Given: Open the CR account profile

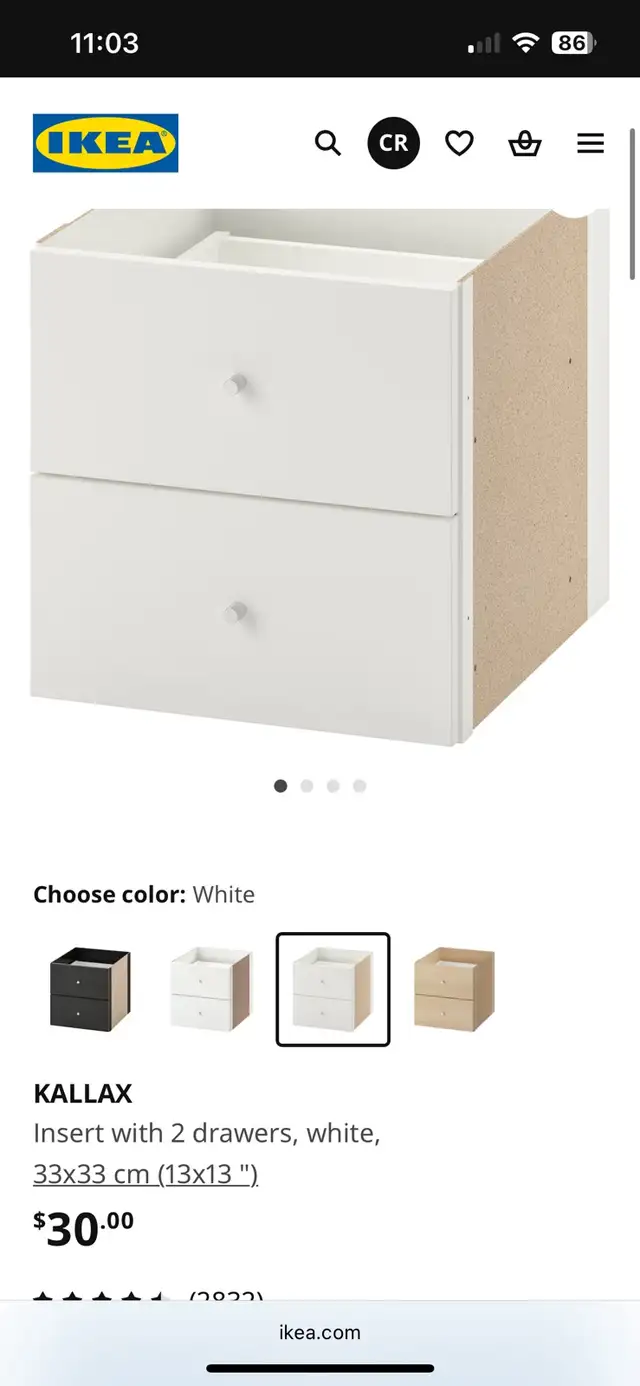Looking at the screenshot, I should (x=393, y=143).
